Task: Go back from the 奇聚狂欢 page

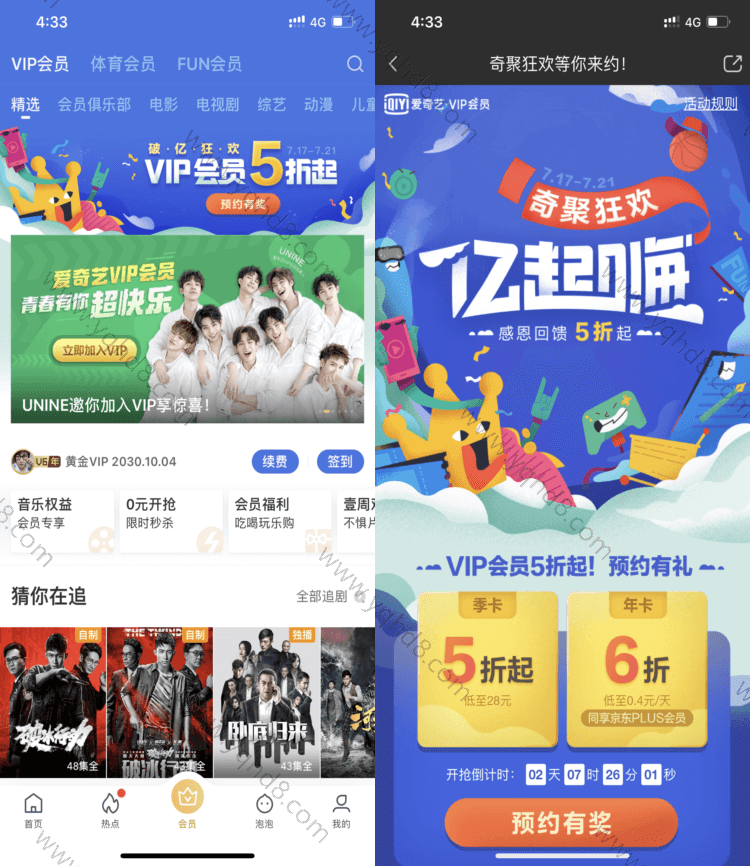Action: point(393,64)
